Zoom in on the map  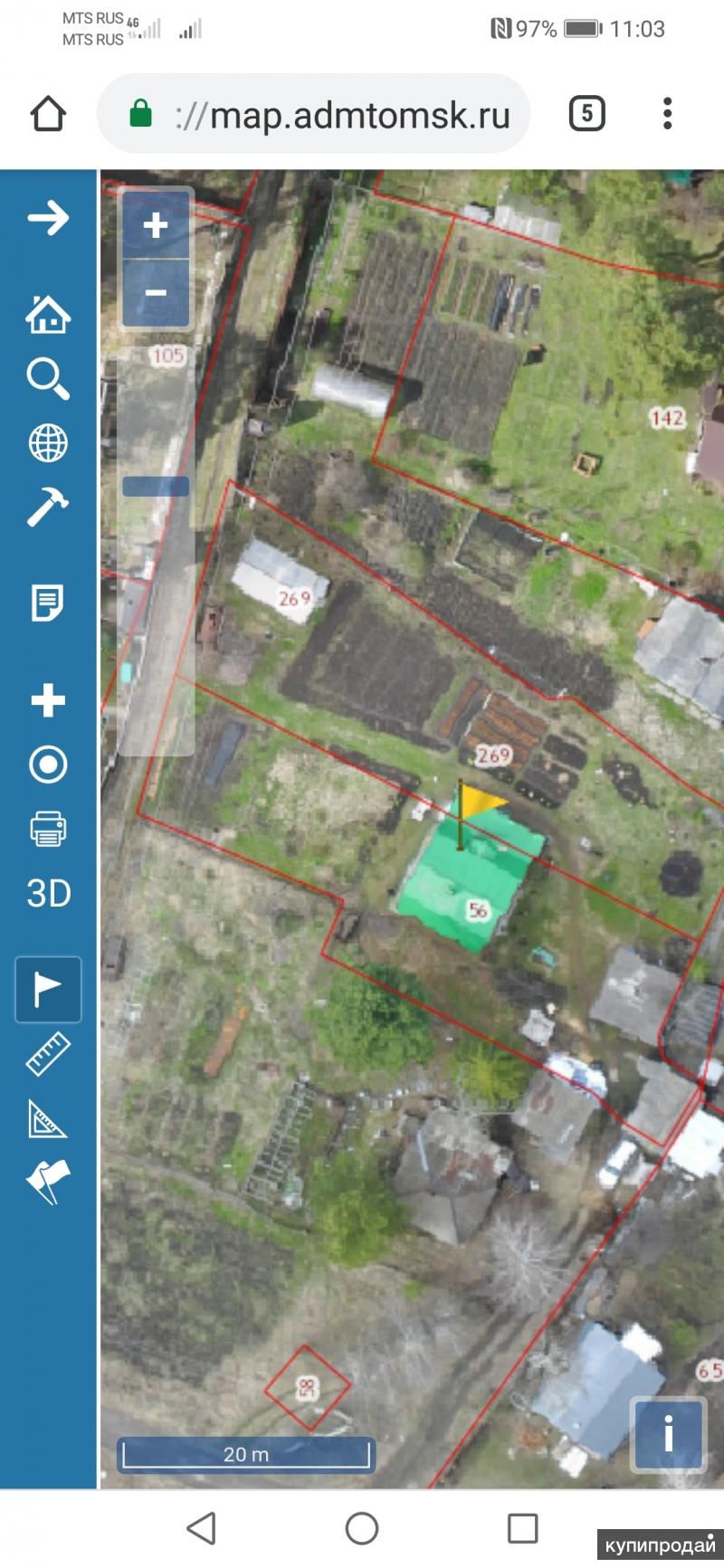[156, 225]
